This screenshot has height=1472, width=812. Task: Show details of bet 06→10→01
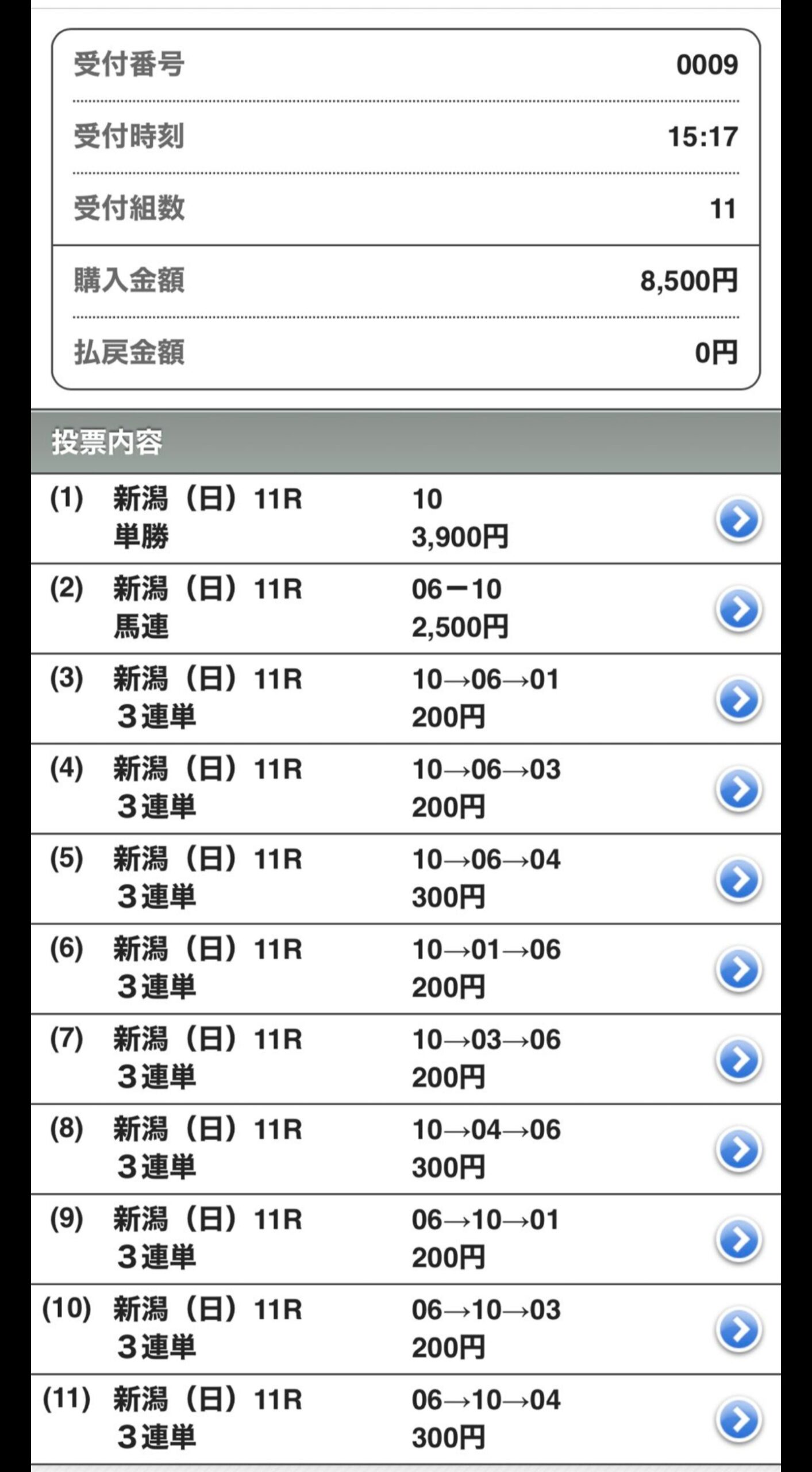(x=406, y=1239)
